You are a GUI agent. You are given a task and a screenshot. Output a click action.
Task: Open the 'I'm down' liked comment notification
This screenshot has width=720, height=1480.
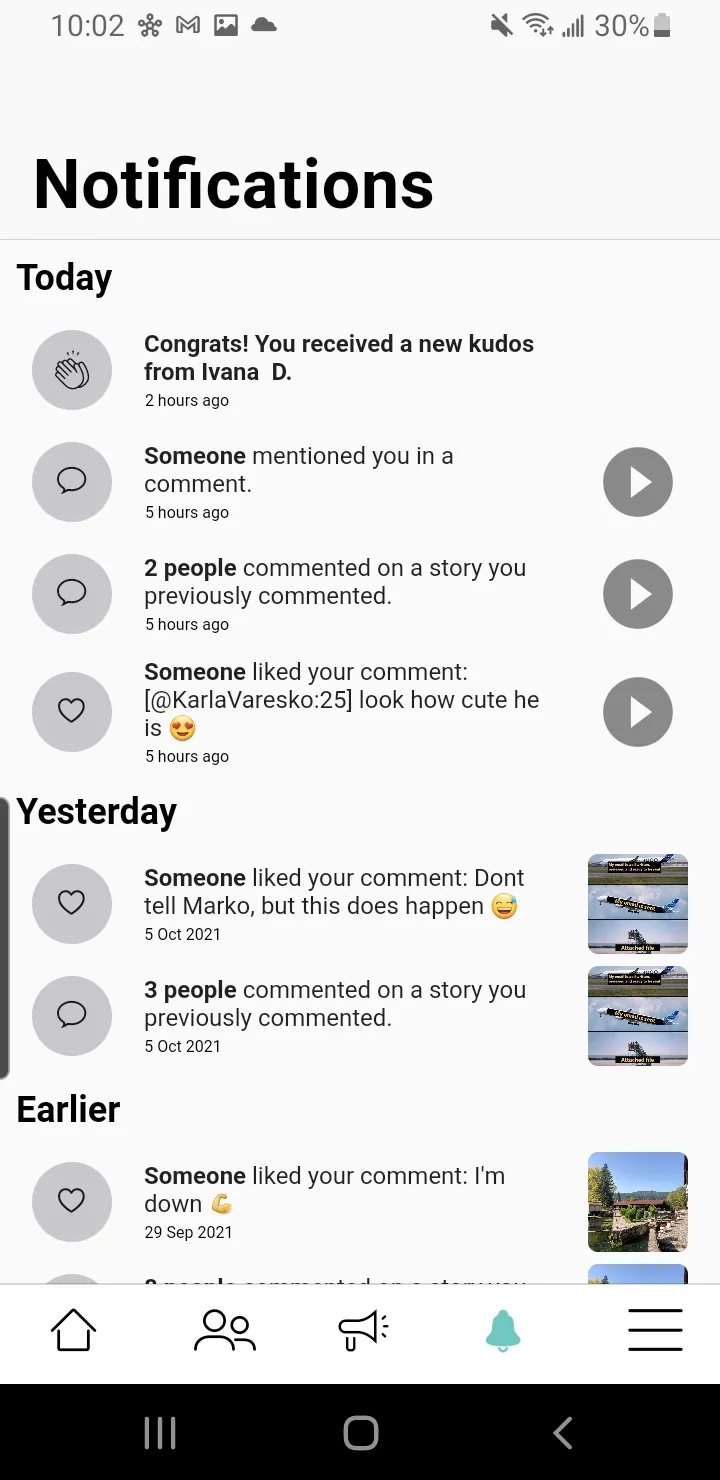[324, 1190]
